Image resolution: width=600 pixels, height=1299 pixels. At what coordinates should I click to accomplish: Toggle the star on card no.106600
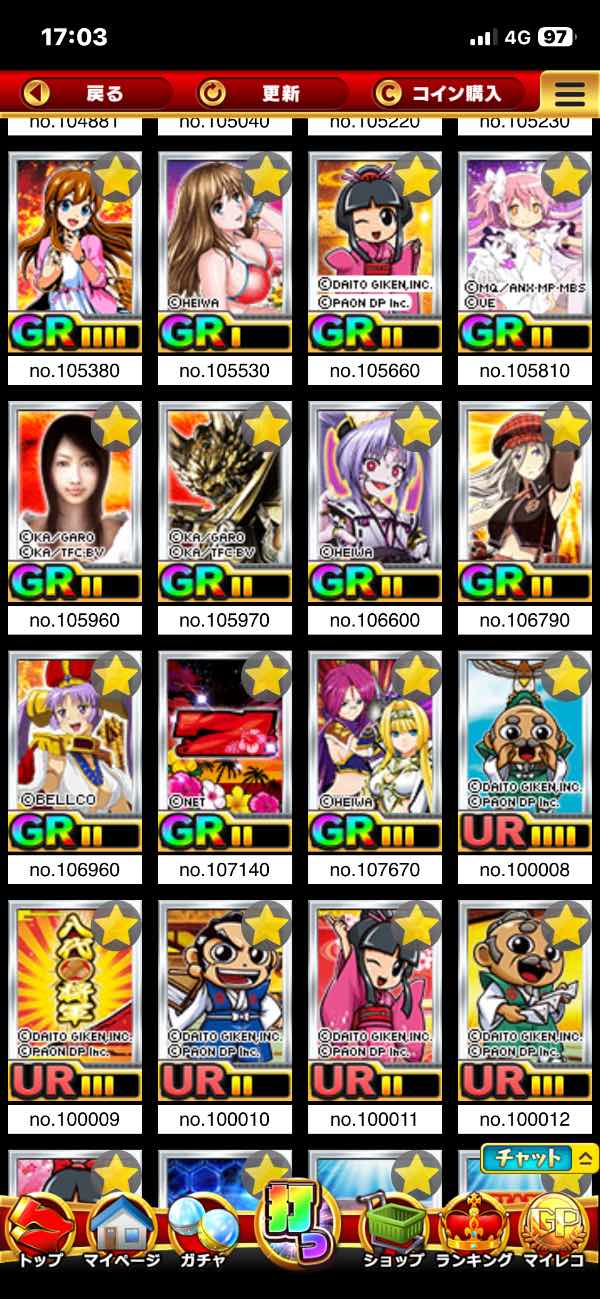(416, 427)
